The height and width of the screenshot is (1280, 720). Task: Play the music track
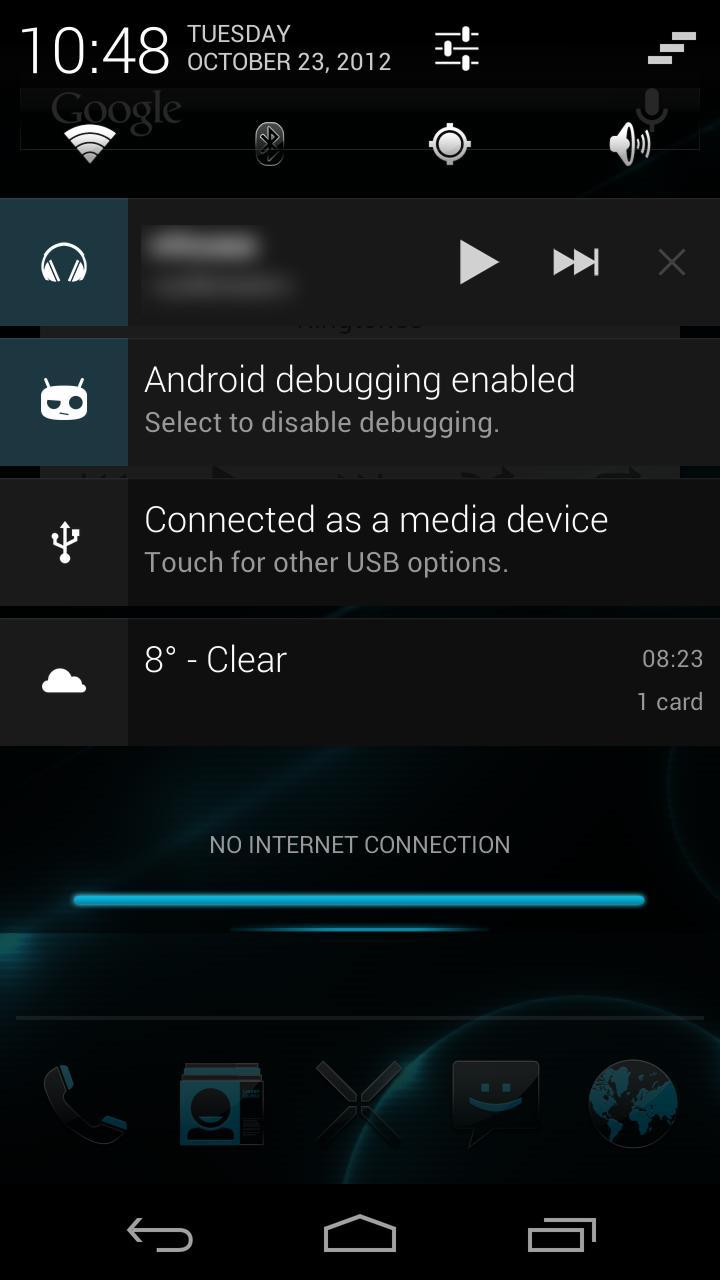point(478,262)
